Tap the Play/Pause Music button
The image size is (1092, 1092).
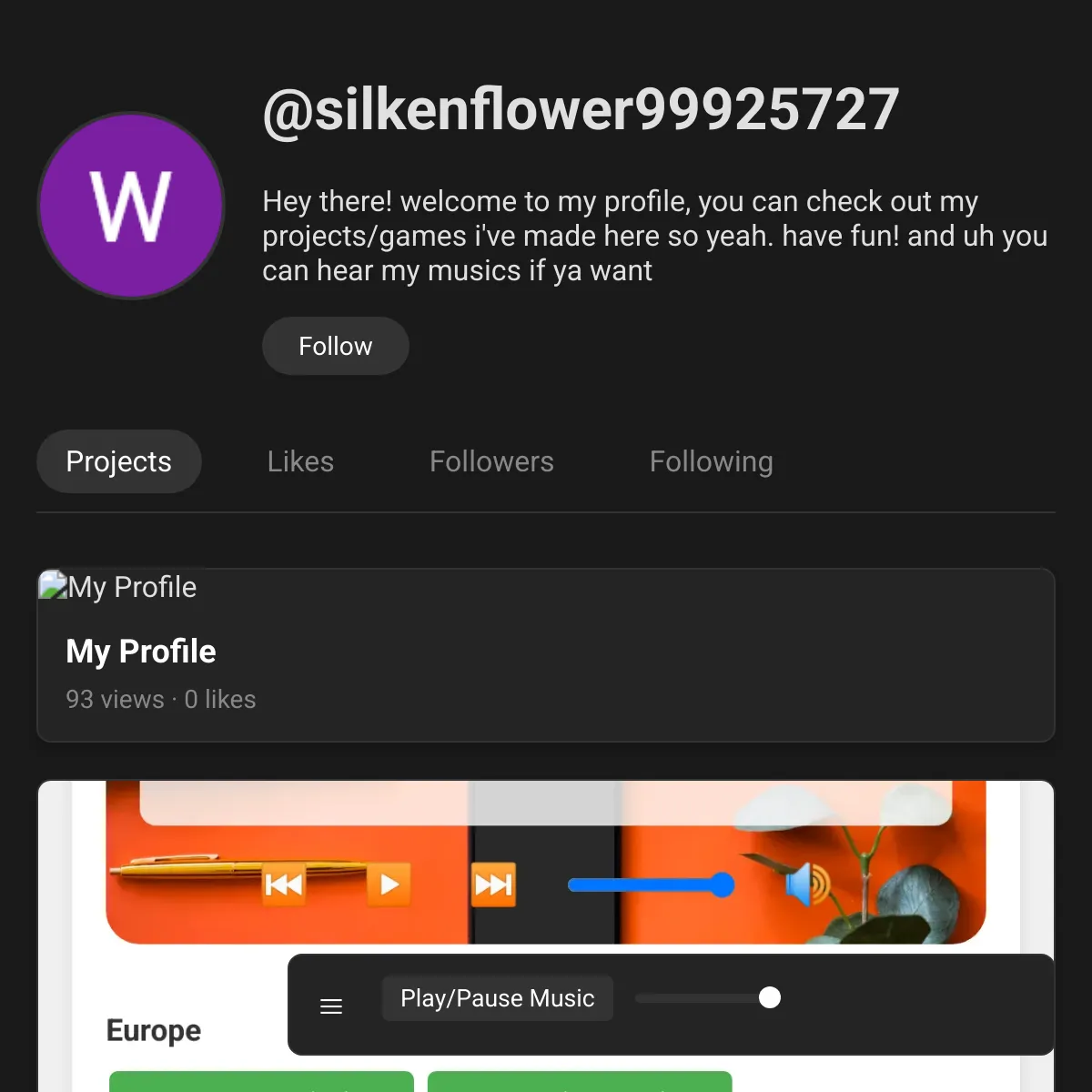pos(497,998)
